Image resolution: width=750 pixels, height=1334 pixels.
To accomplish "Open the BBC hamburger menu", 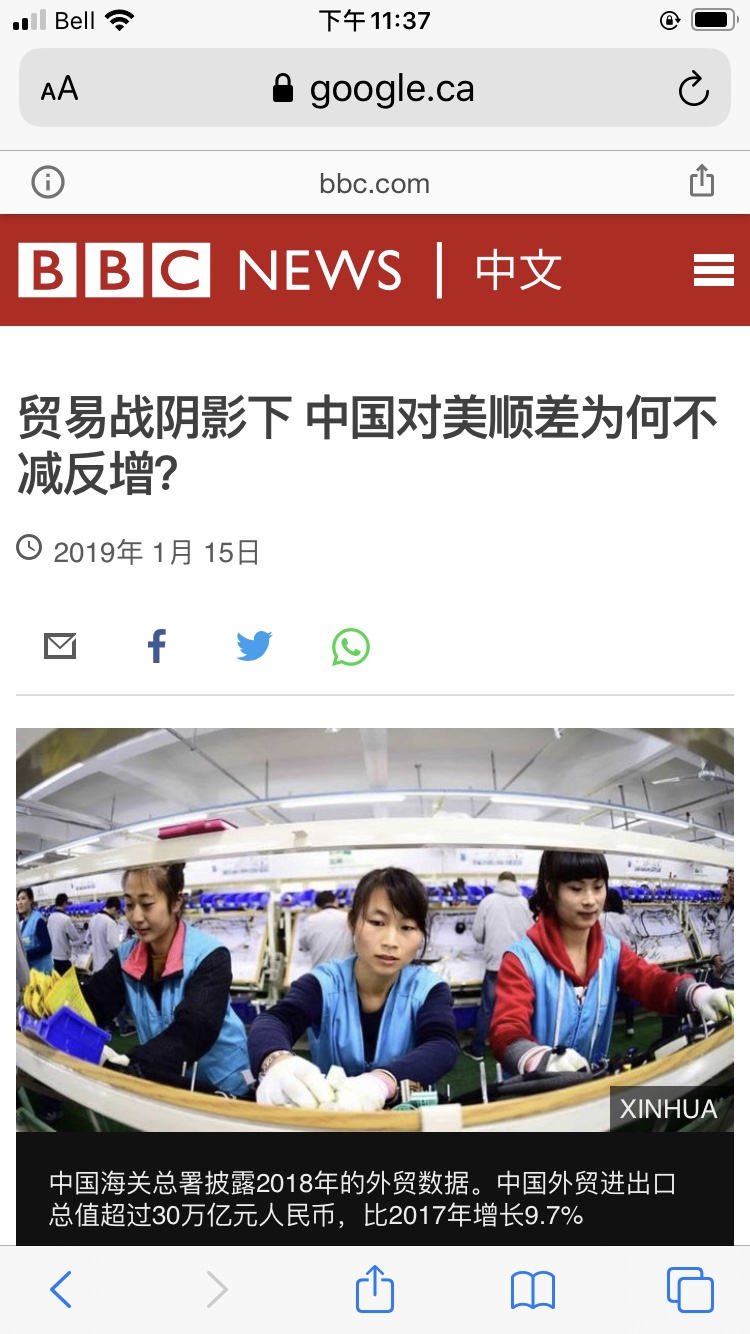I will coord(714,270).
